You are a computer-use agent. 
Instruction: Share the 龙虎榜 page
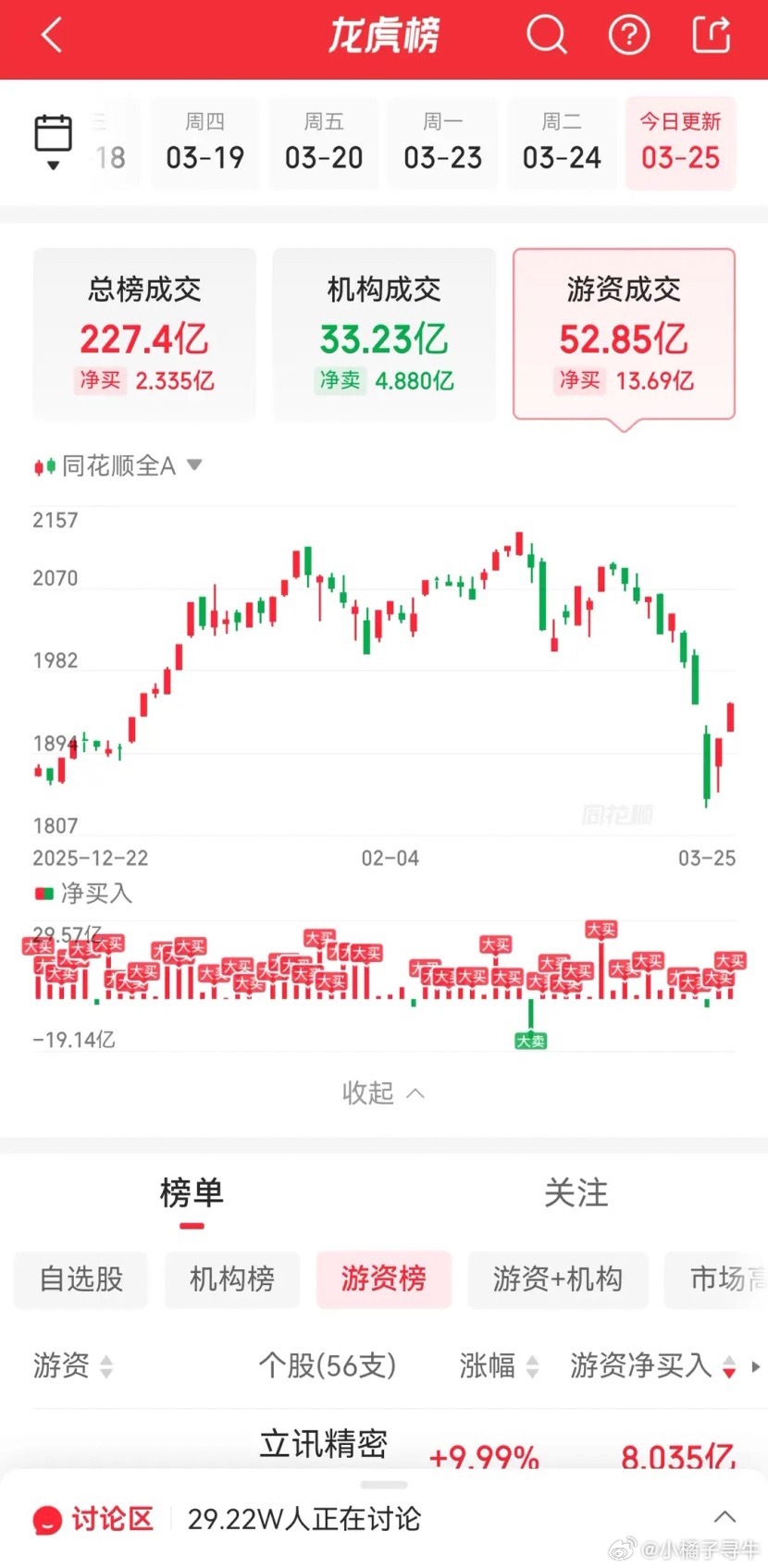pyautogui.click(x=709, y=35)
